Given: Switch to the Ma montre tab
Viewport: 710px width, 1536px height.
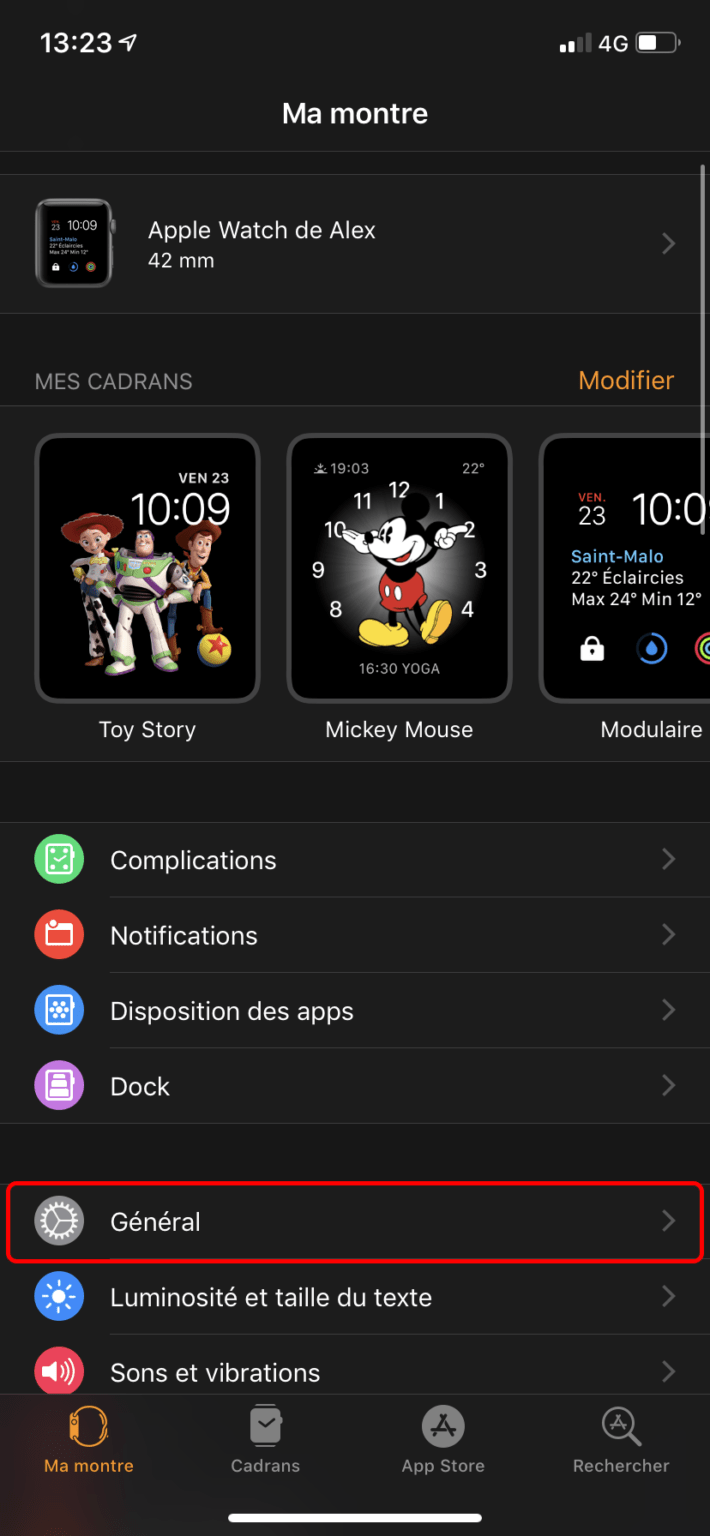Looking at the screenshot, I should [x=89, y=1440].
